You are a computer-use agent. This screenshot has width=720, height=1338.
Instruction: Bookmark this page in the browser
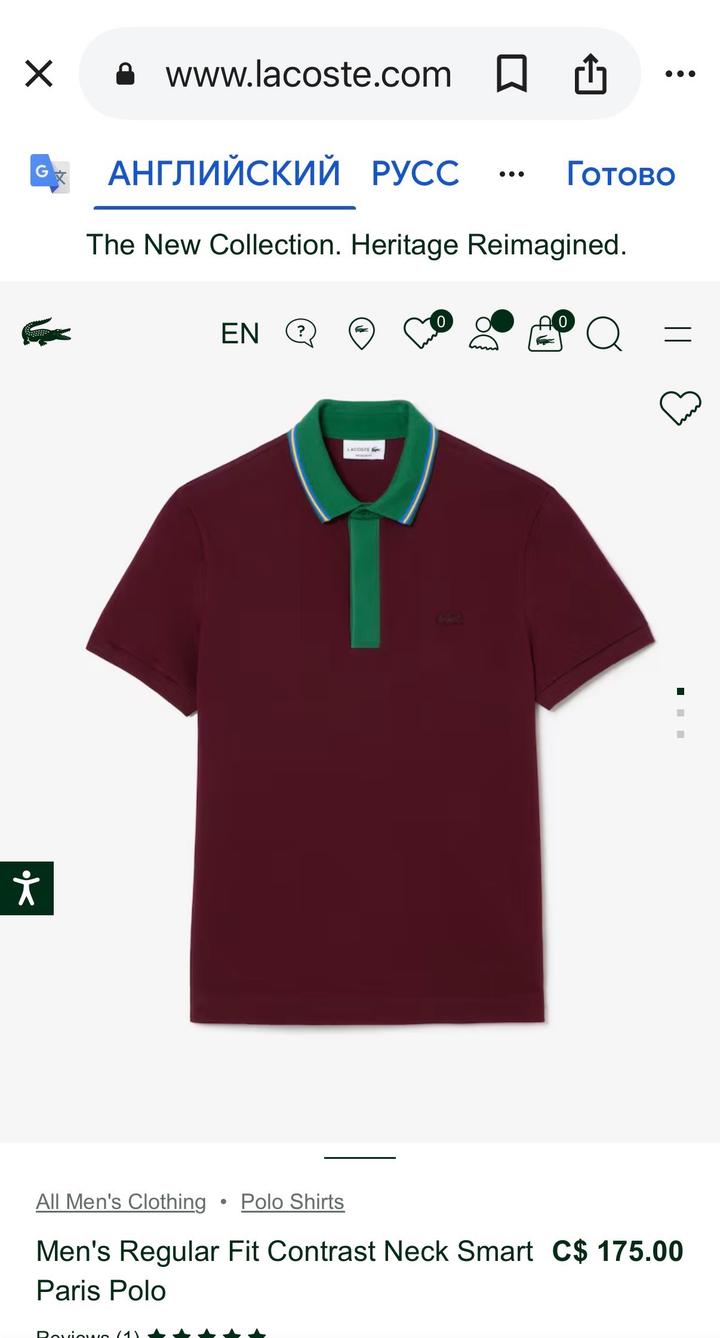click(511, 74)
